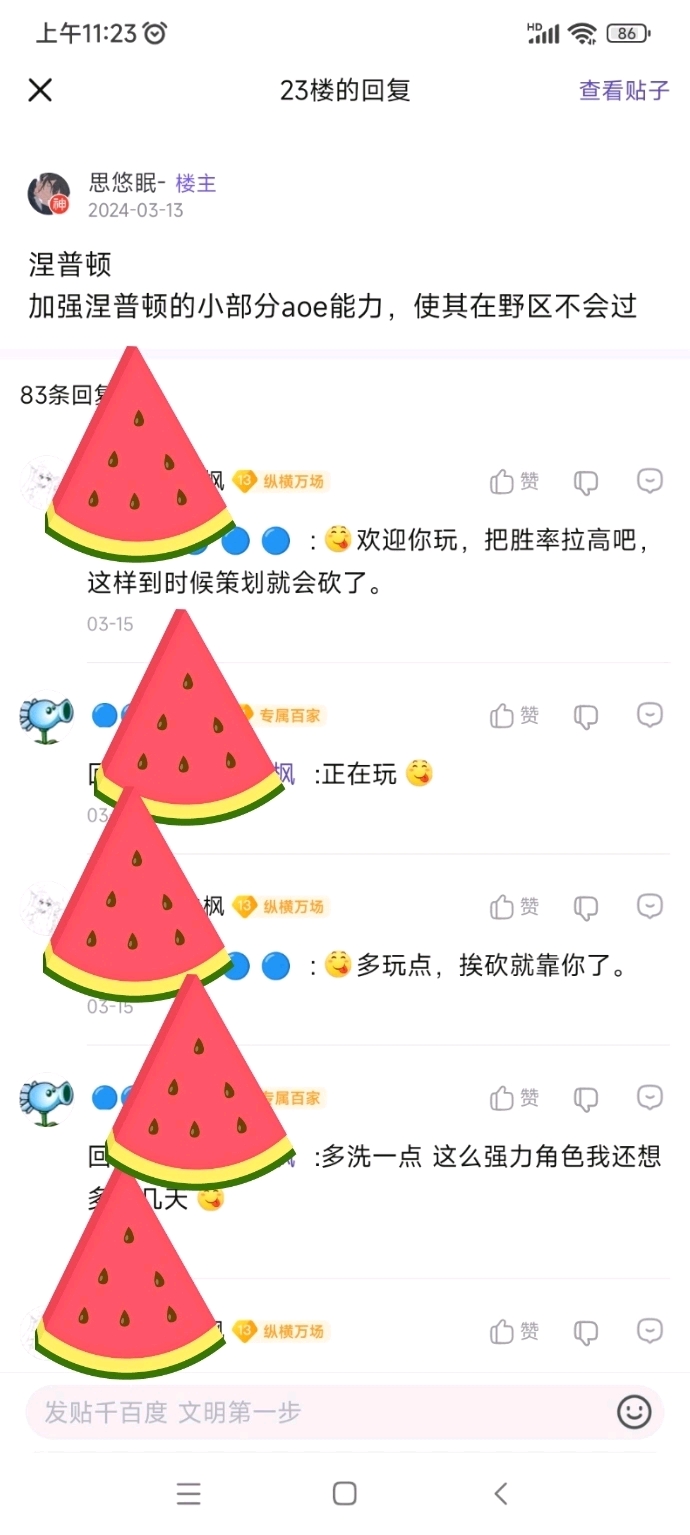Screen dimensions: 690x1535
Task: Dislike the 欢迎你玩 reply
Action: coord(586,483)
